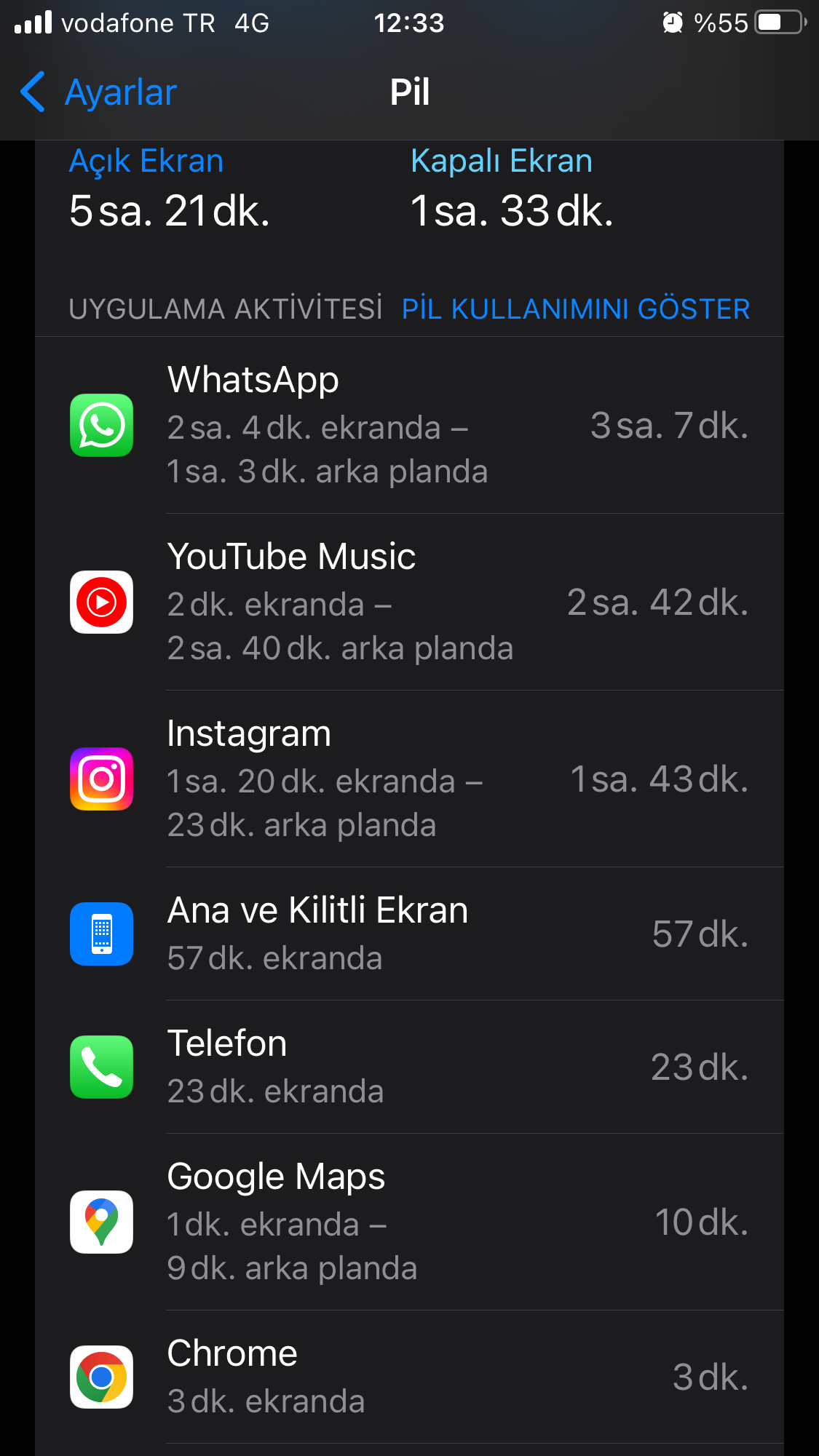Select the YouTube Music activity row
The width and height of the screenshot is (819, 1456).
(x=409, y=602)
